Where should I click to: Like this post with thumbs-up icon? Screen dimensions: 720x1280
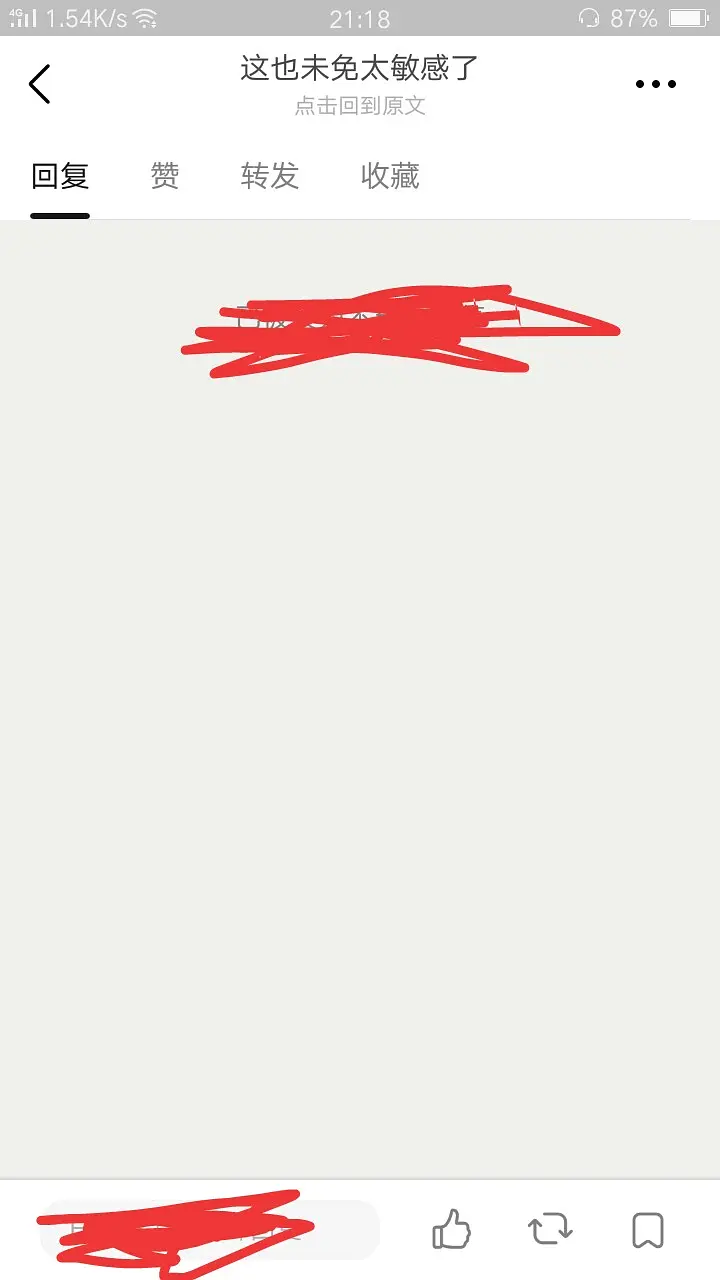pyautogui.click(x=451, y=1229)
